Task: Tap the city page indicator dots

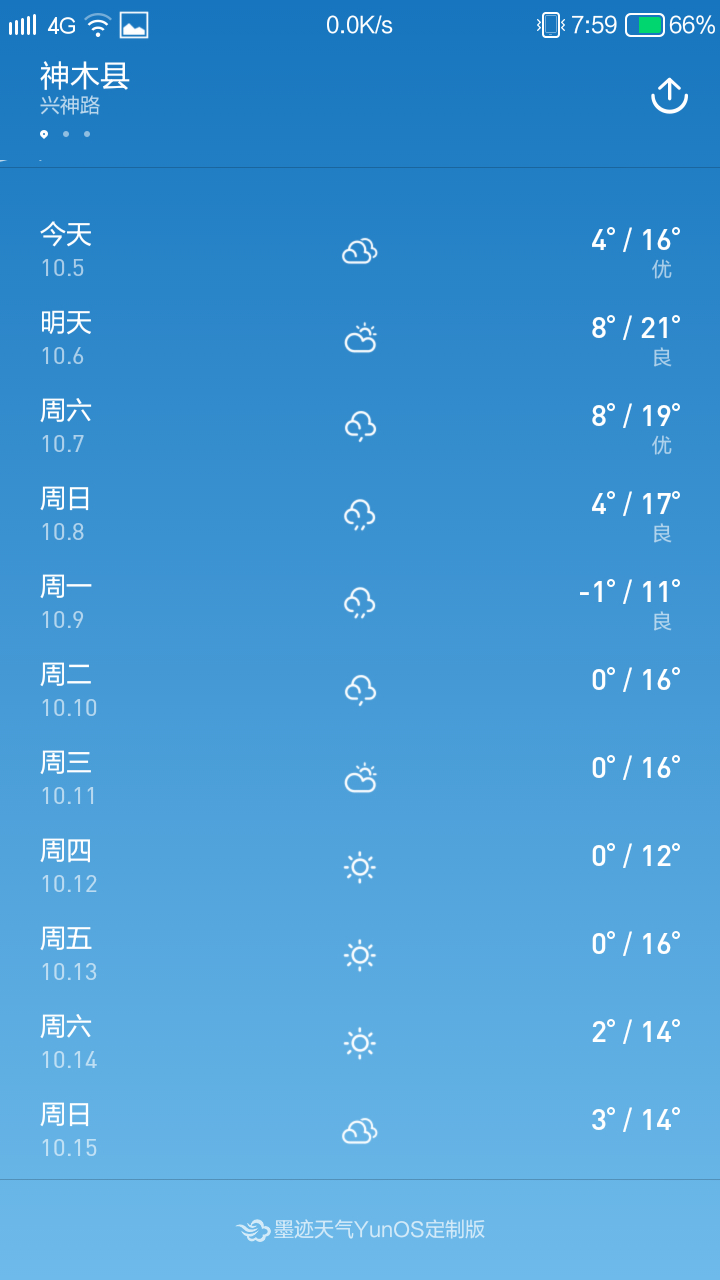Action: pyautogui.click(x=65, y=134)
